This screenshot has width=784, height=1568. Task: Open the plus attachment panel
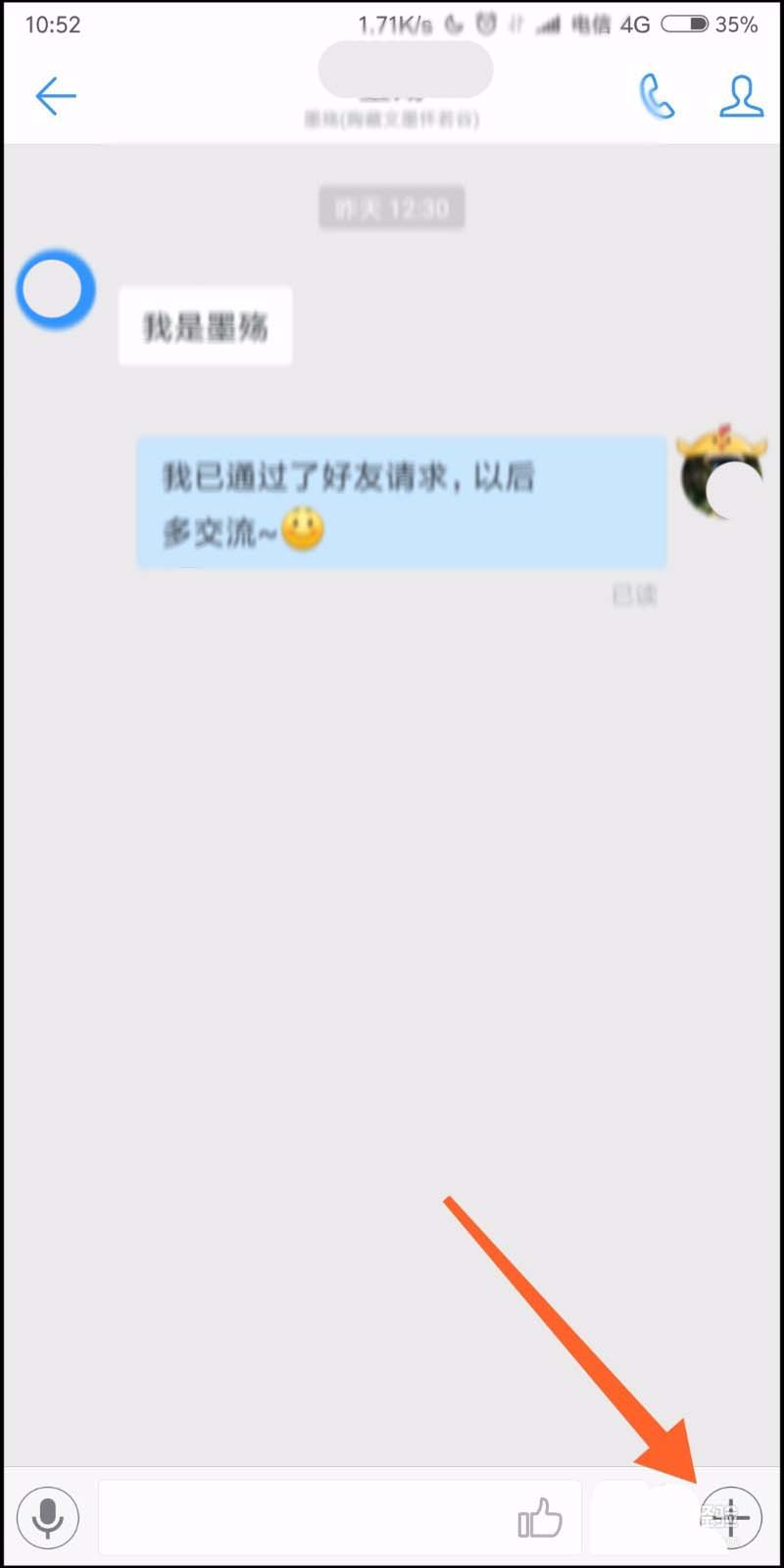pos(729,1516)
